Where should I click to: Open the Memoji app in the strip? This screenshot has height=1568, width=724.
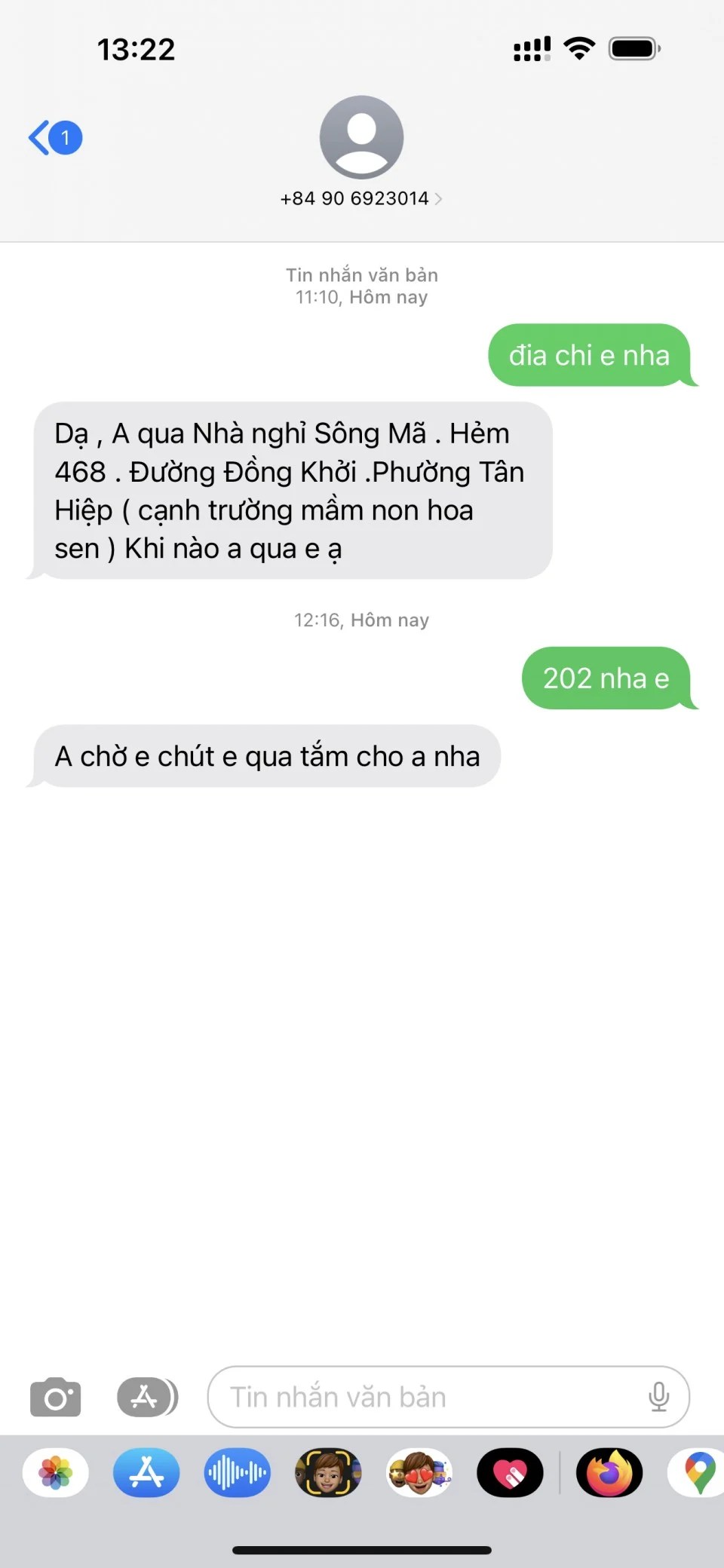click(x=328, y=1472)
